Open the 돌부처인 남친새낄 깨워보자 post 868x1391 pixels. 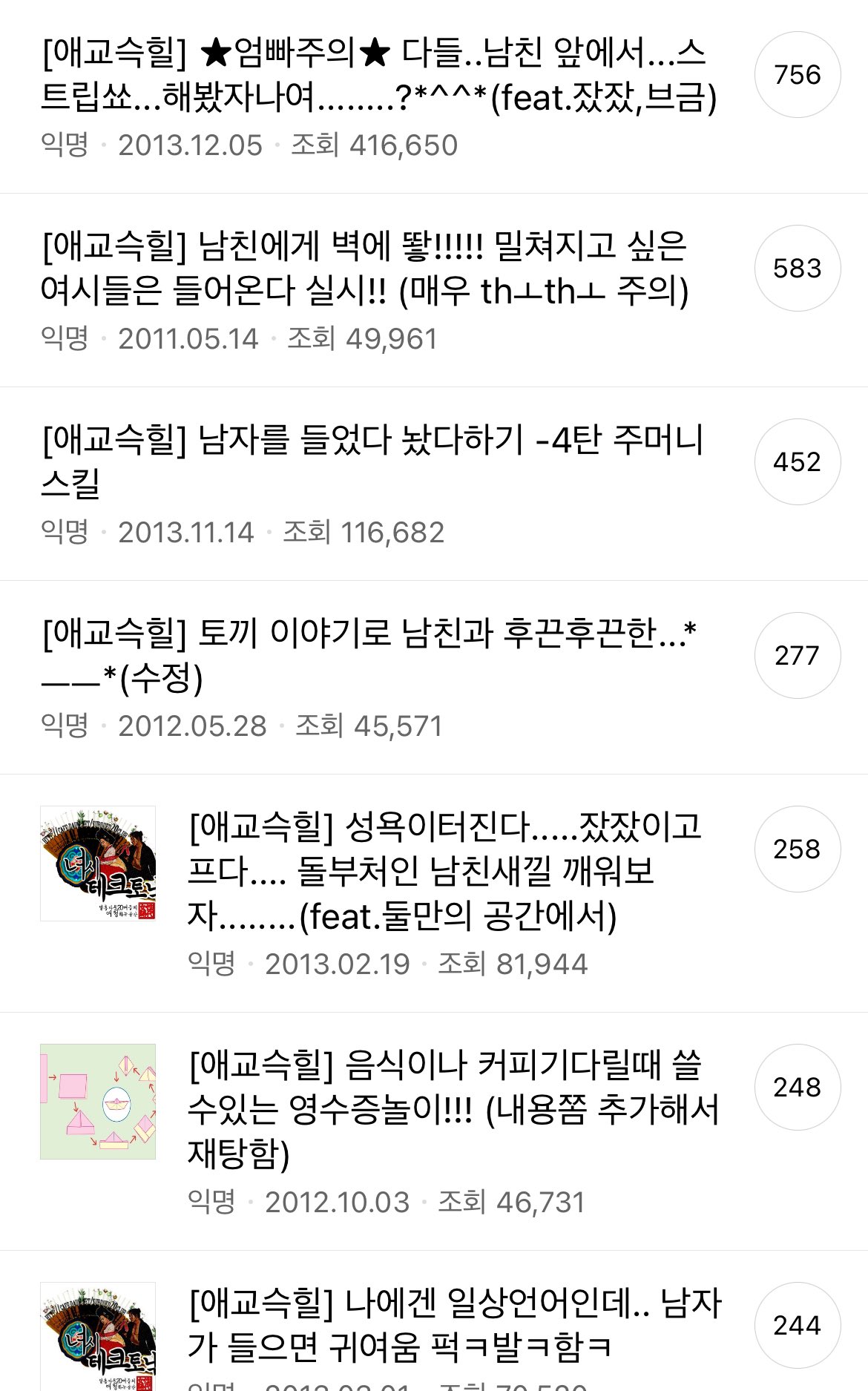pos(445,871)
